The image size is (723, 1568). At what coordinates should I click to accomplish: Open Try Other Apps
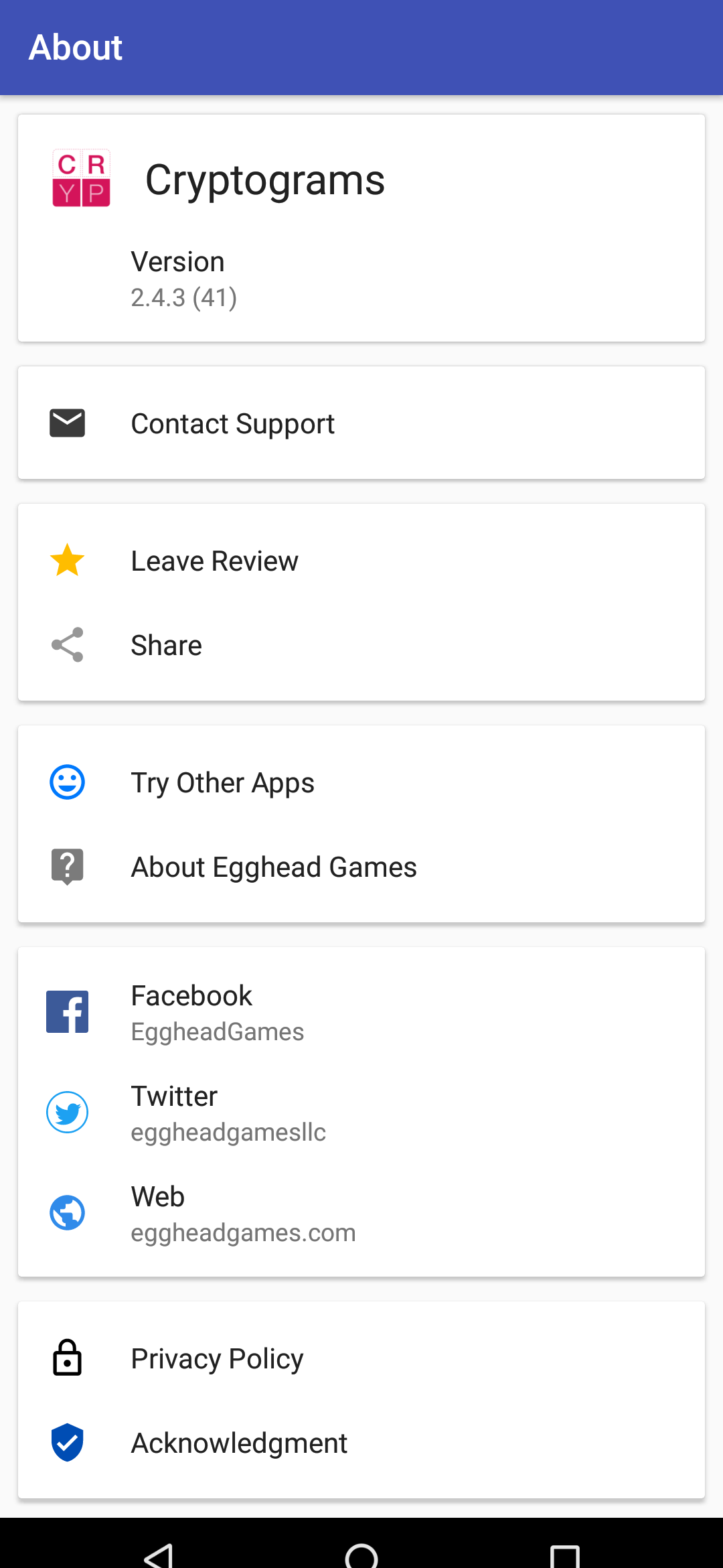click(x=361, y=782)
